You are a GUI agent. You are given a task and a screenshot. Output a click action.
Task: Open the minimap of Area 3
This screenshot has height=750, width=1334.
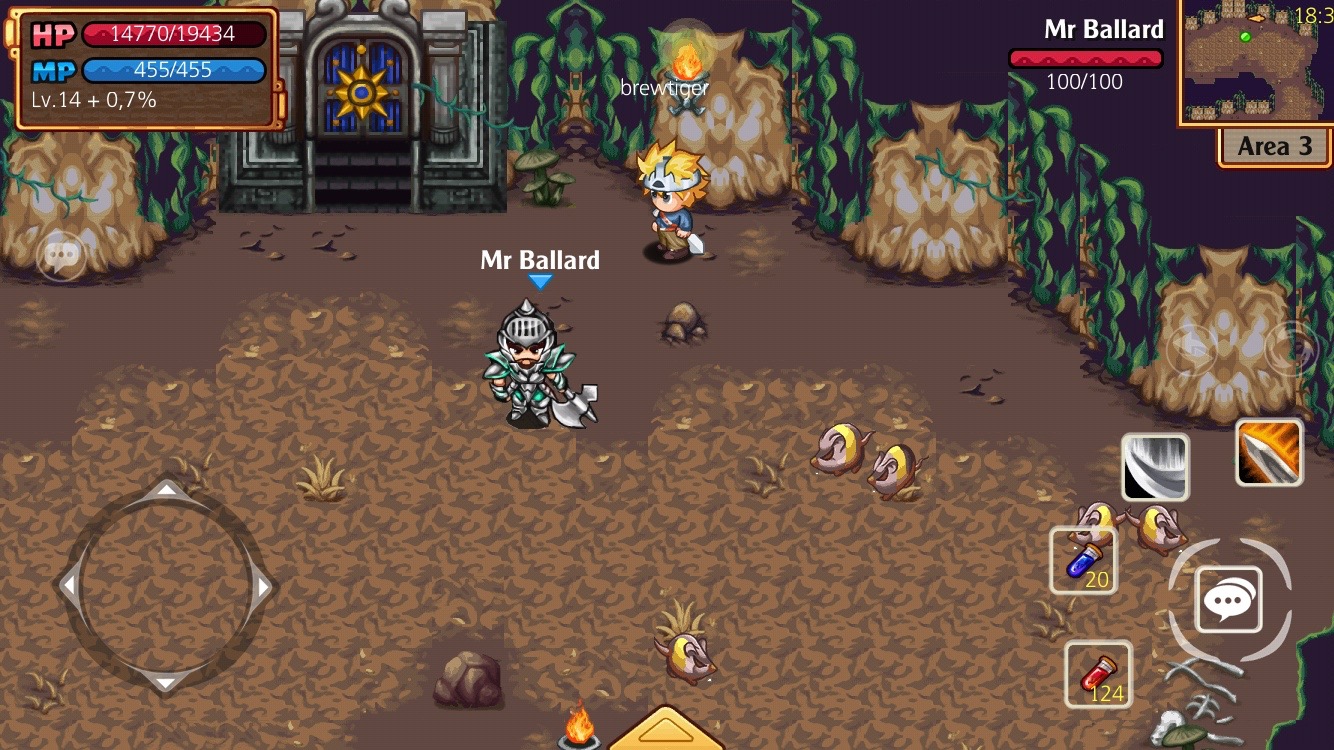pos(1254,62)
